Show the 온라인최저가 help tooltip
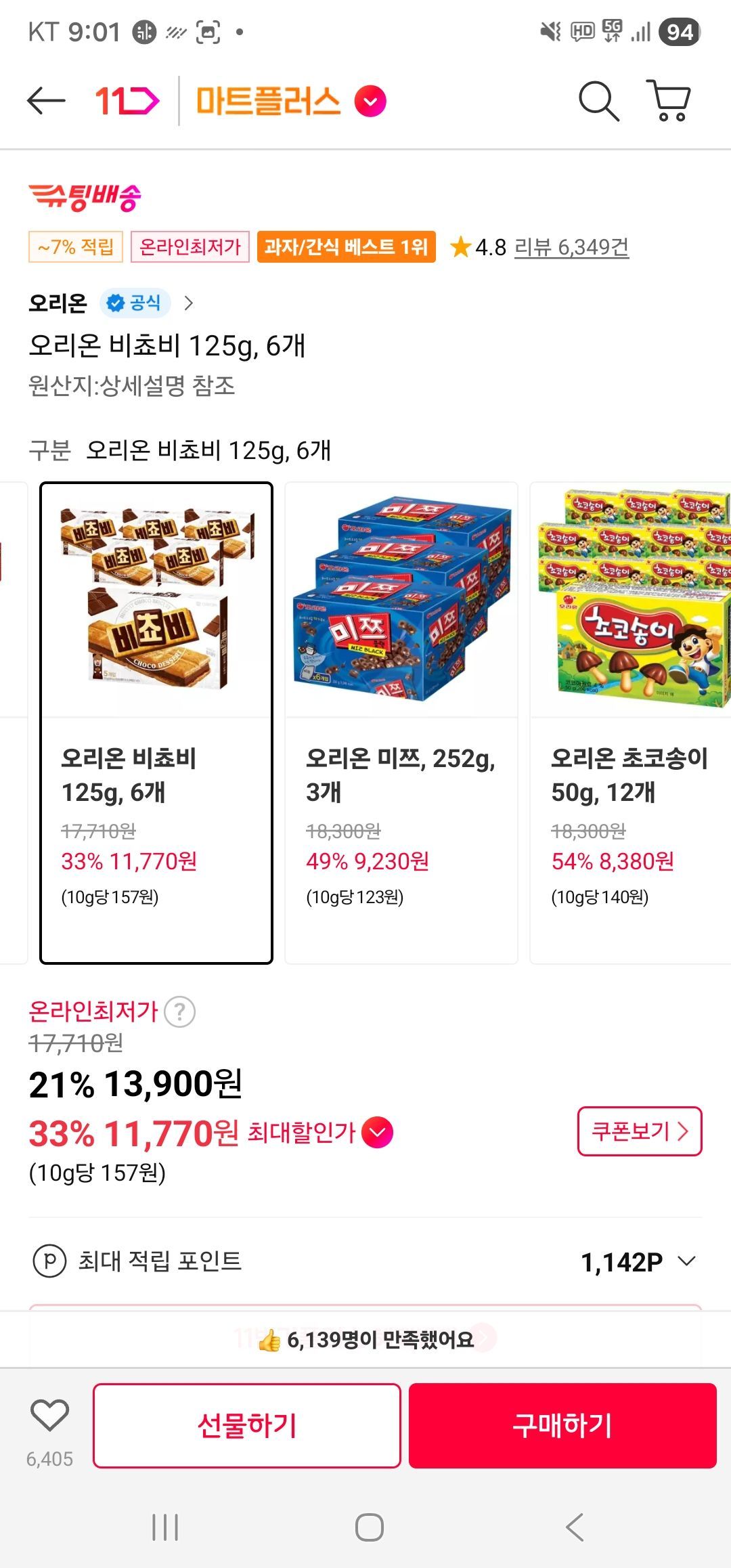731x1568 pixels. [x=180, y=1012]
